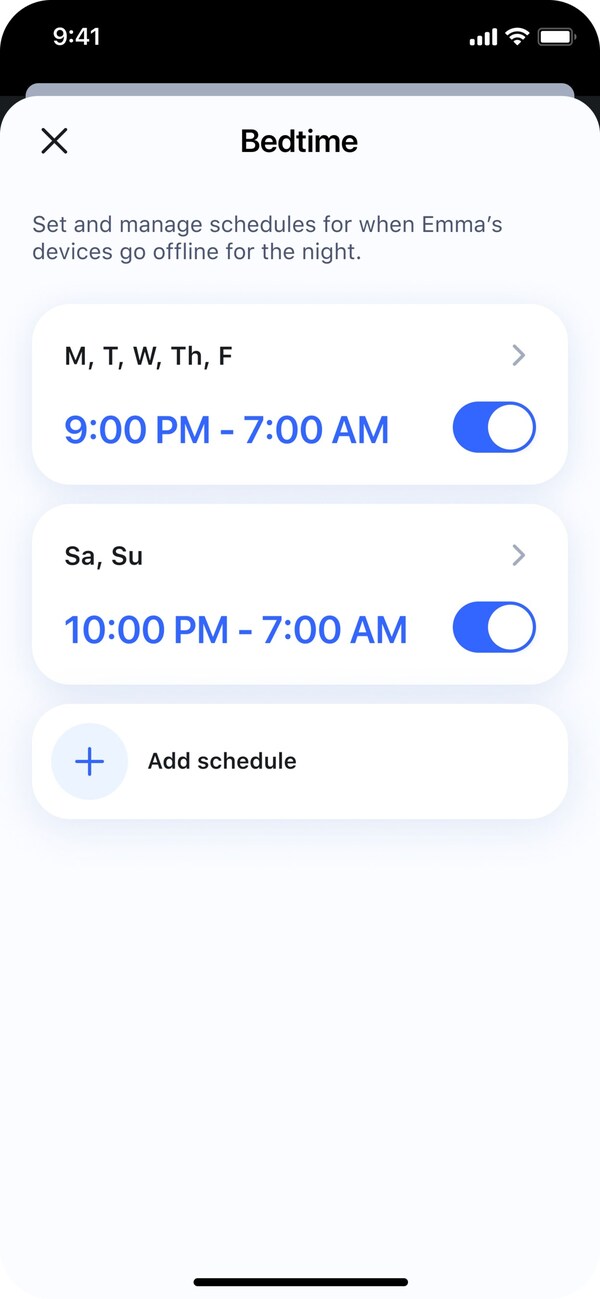
Task: Open the Sa, Su schedule details
Action: [x=518, y=555]
